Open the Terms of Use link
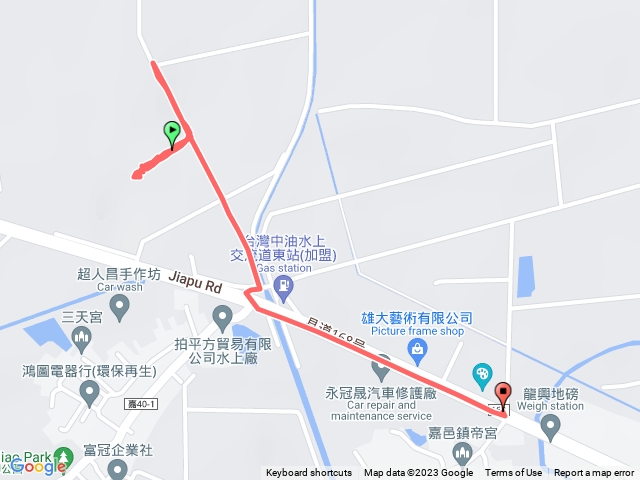The height and width of the screenshot is (480, 640). (517, 473)
